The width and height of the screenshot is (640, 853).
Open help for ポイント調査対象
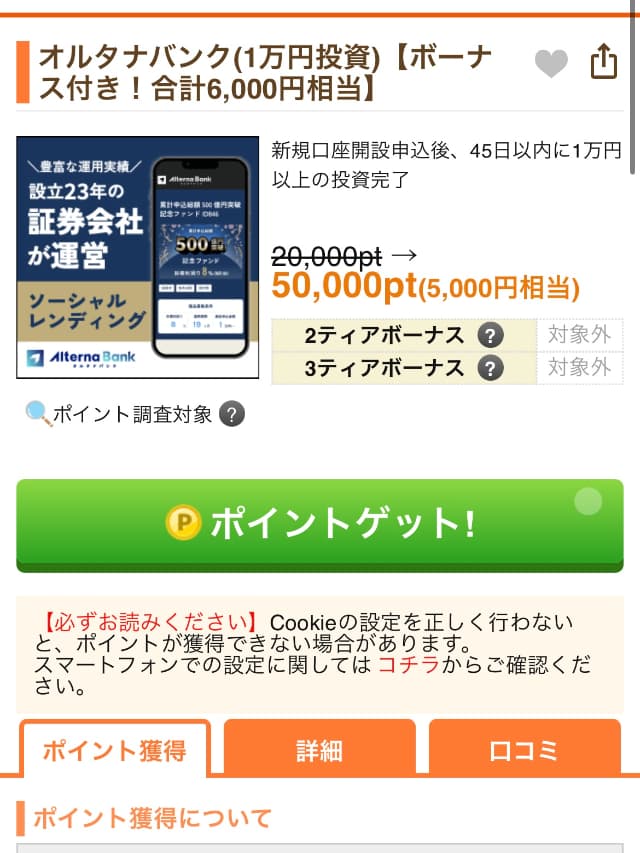pos(231,414)
